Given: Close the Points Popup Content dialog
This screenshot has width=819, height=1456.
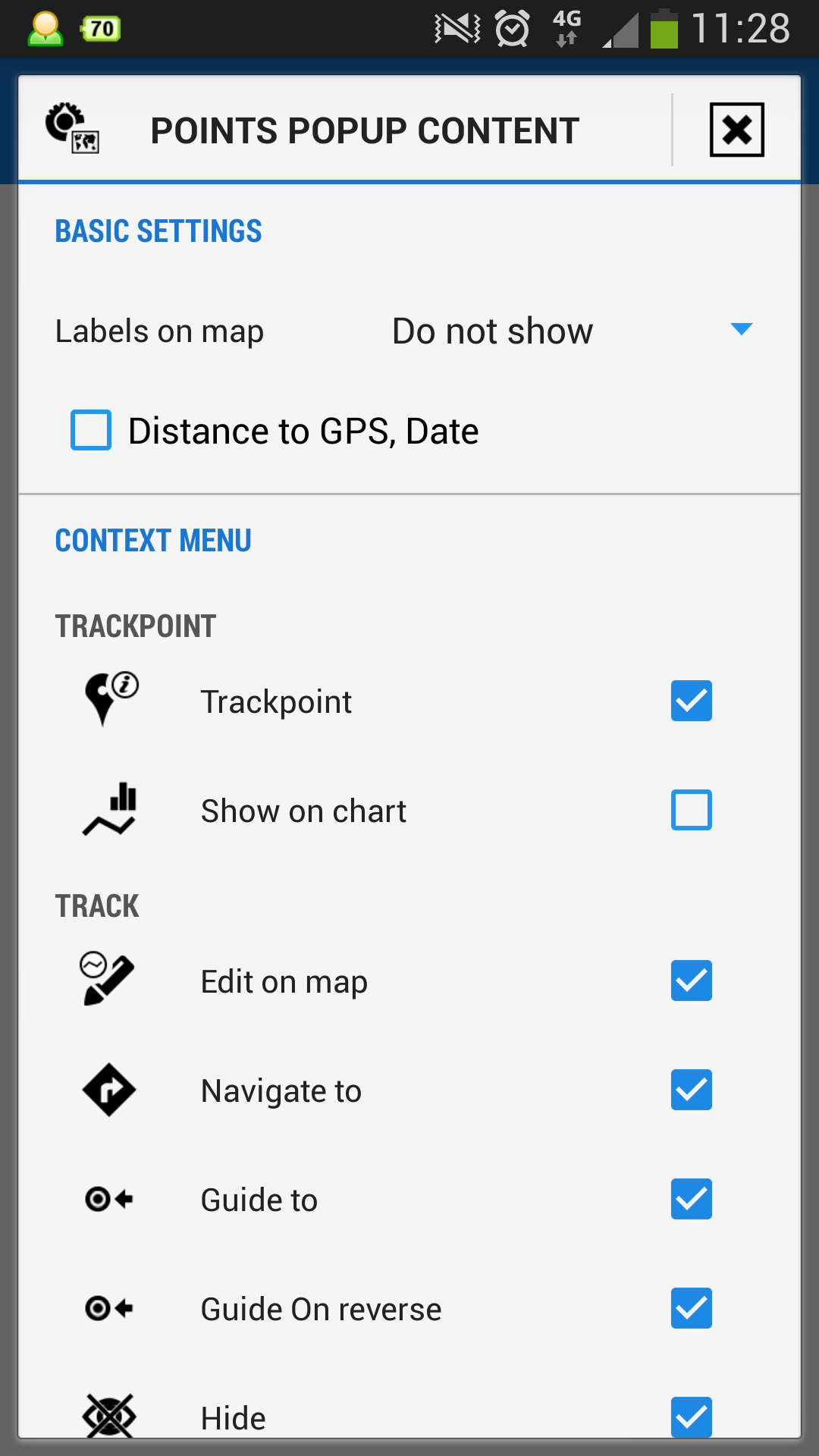Looking at the screenshot, I should [736, 130].
